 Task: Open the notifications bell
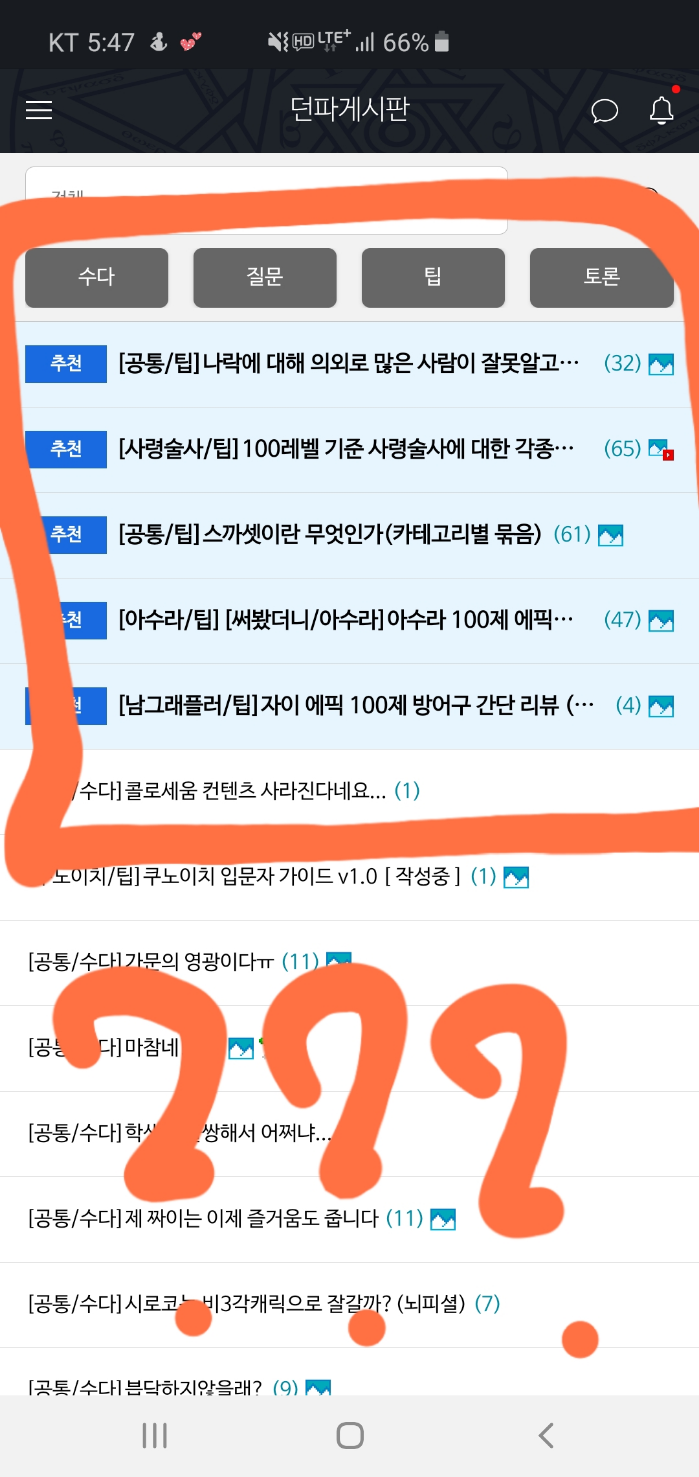pos(661,110)
